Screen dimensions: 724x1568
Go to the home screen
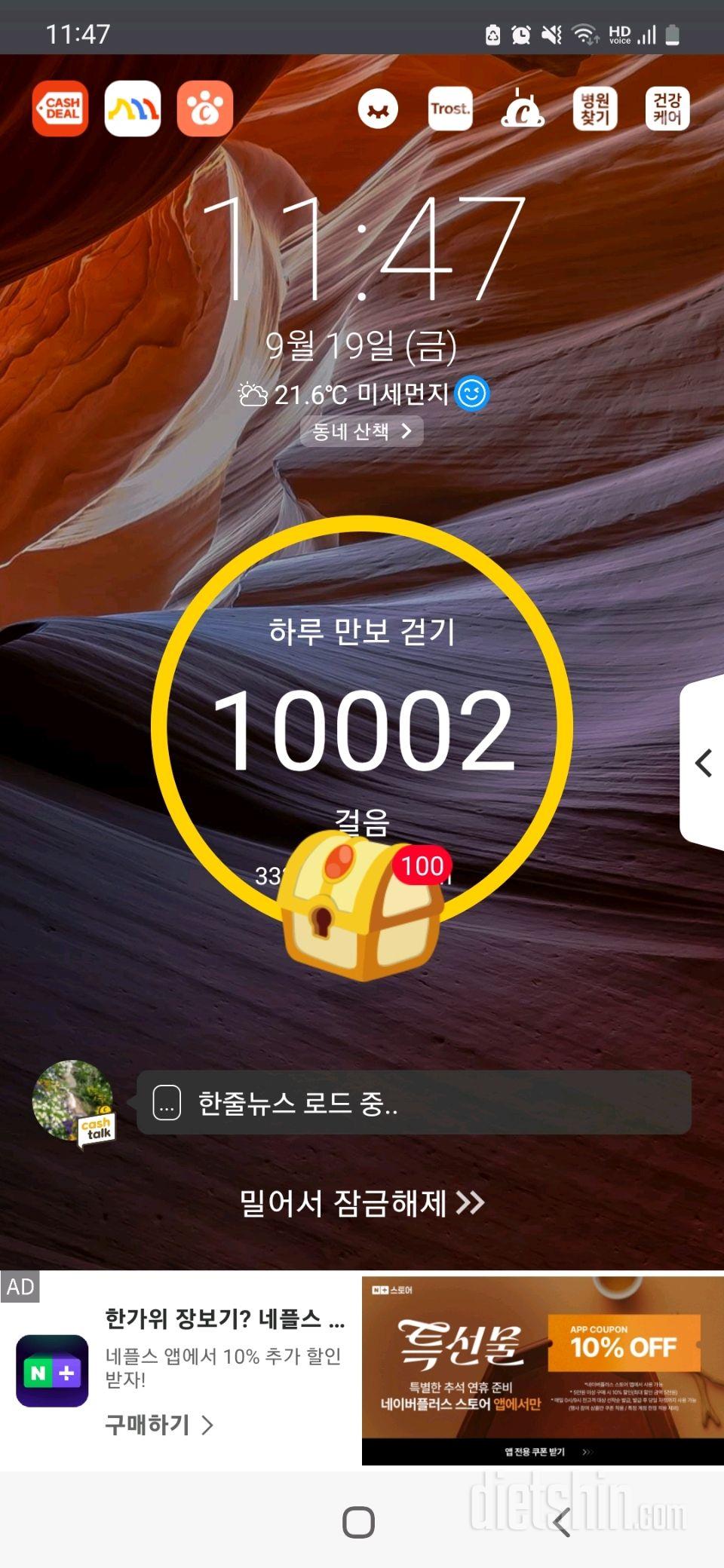(x=358, y=1522)
